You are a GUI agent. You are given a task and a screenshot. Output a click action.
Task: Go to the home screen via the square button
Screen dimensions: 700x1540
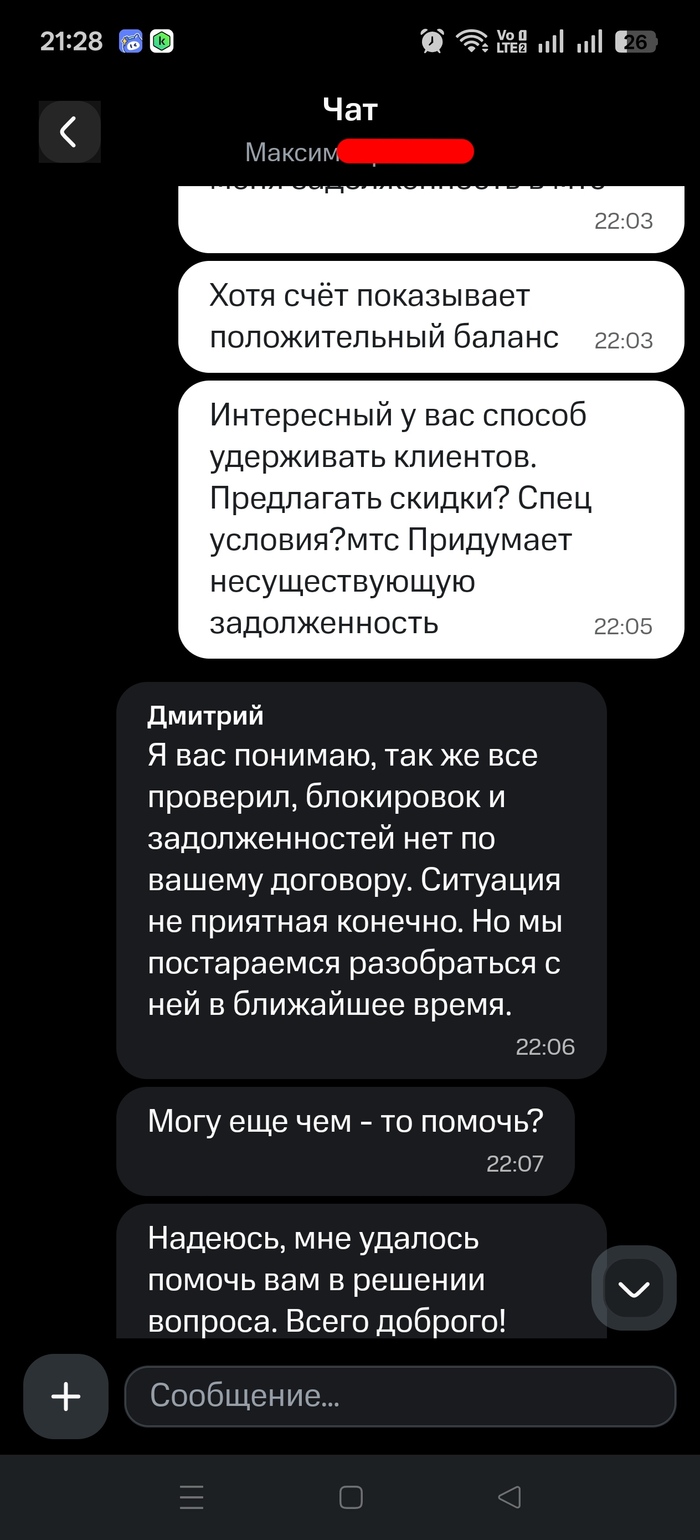pos(351,1497)
